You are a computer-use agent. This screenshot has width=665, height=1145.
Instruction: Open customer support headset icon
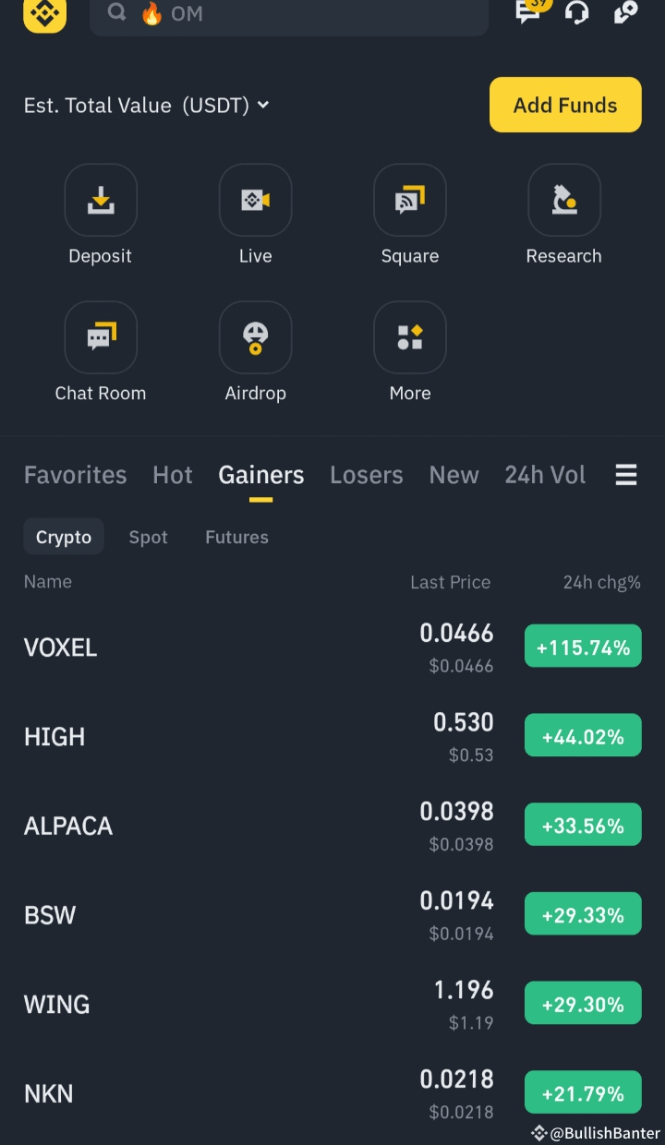point(577,12)
